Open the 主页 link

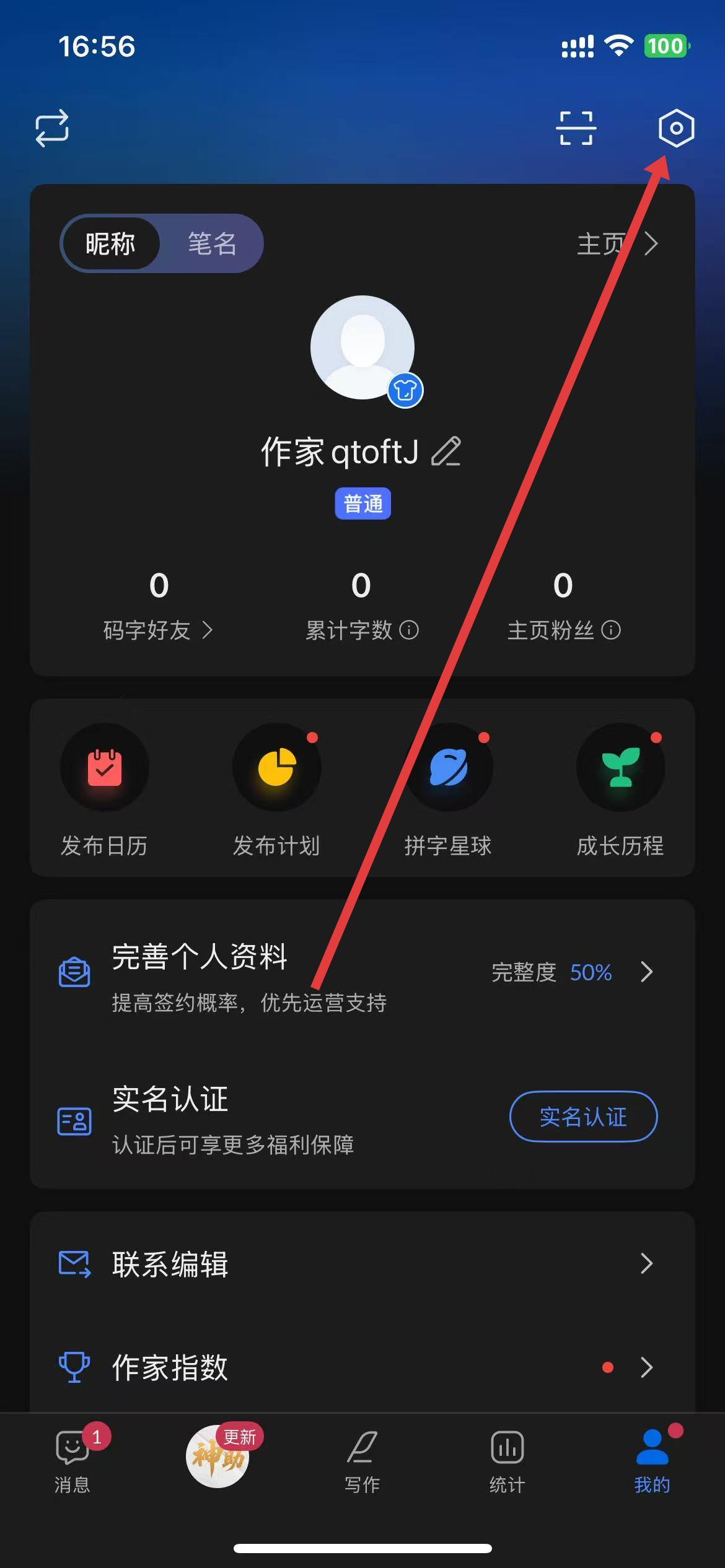tap(617, 243)
